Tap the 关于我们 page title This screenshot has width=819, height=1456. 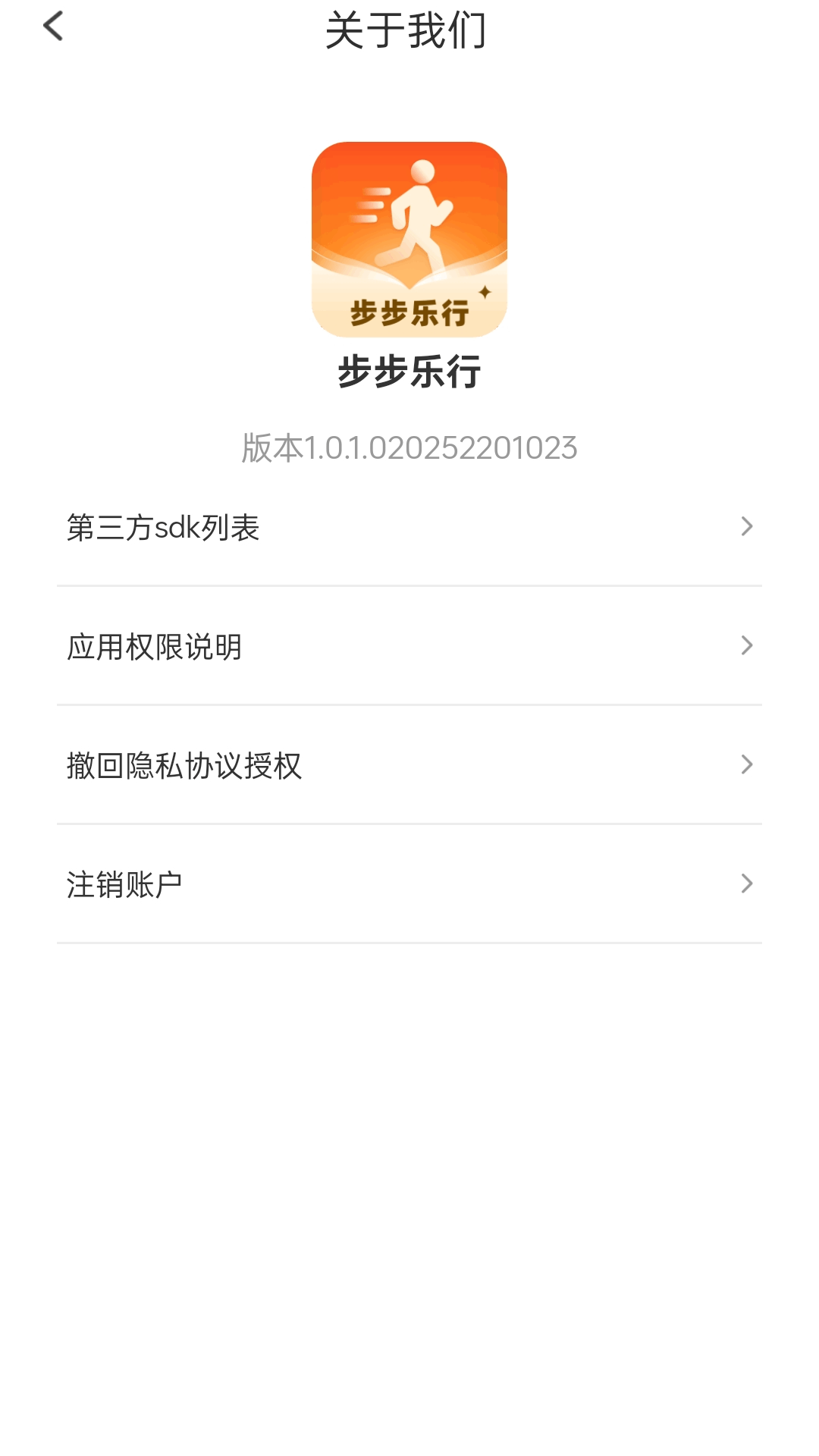pyautogui.click(x=409, y=29)
